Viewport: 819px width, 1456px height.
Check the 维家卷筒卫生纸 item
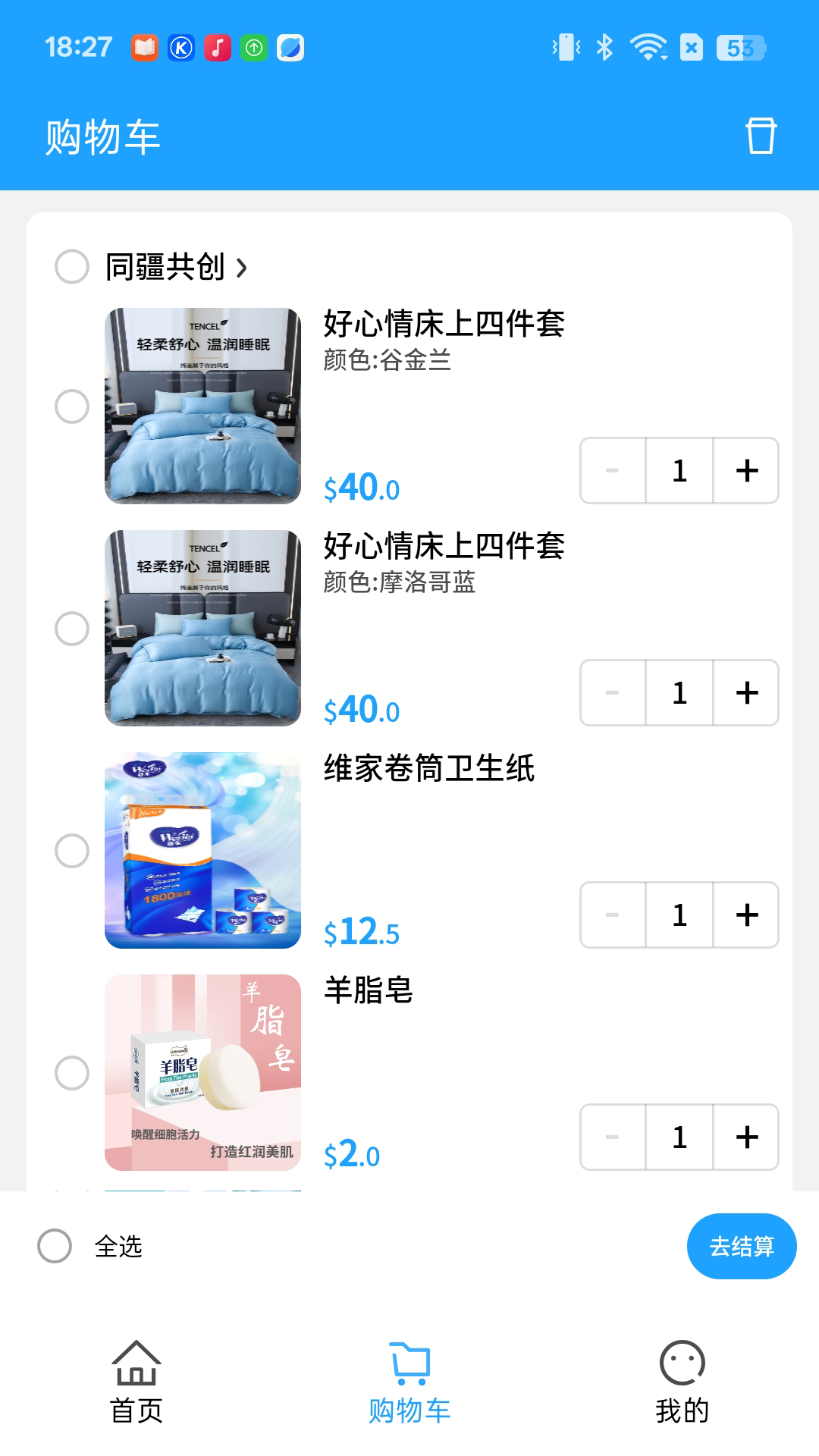coord(72,851)
